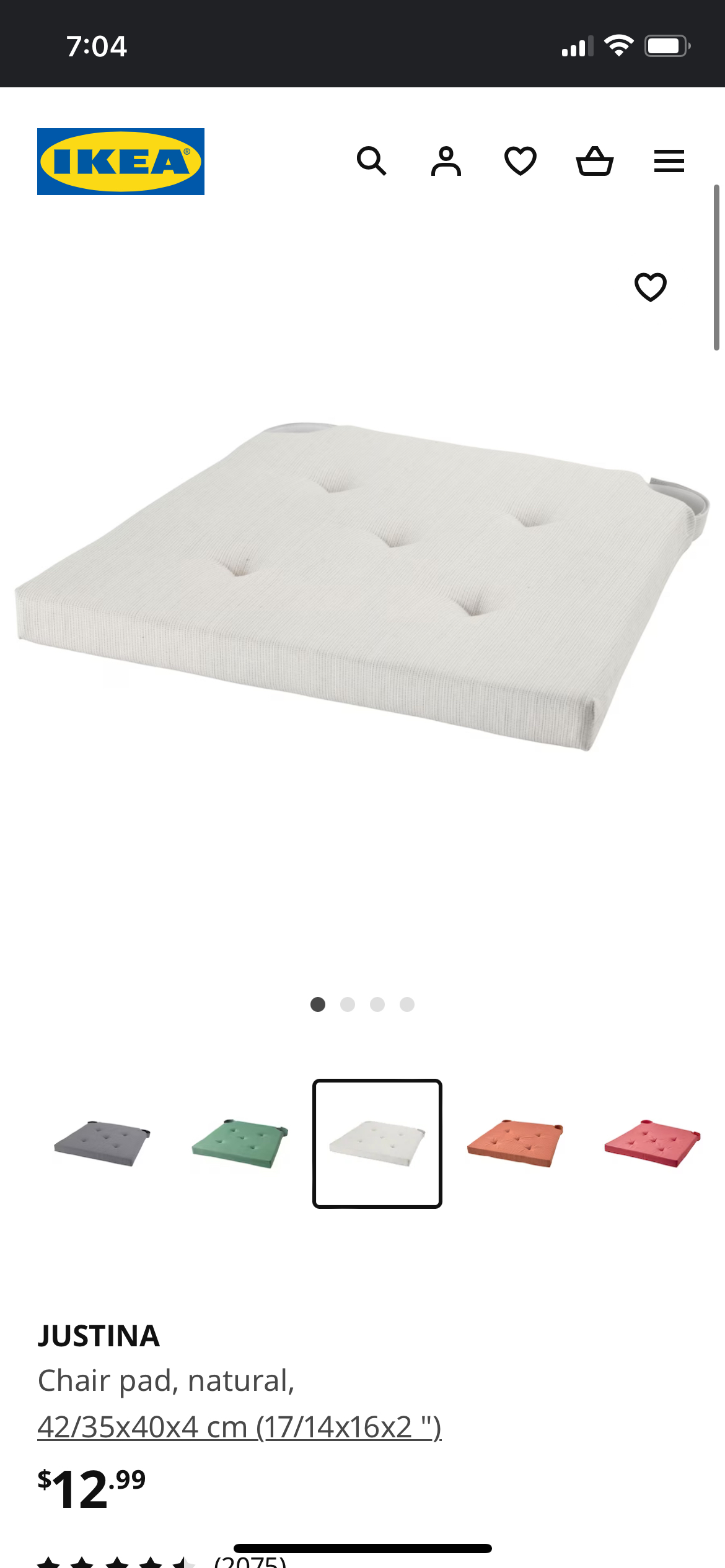Jump to the second product image dot
725x1568 pixels.
click(348, 1004)
